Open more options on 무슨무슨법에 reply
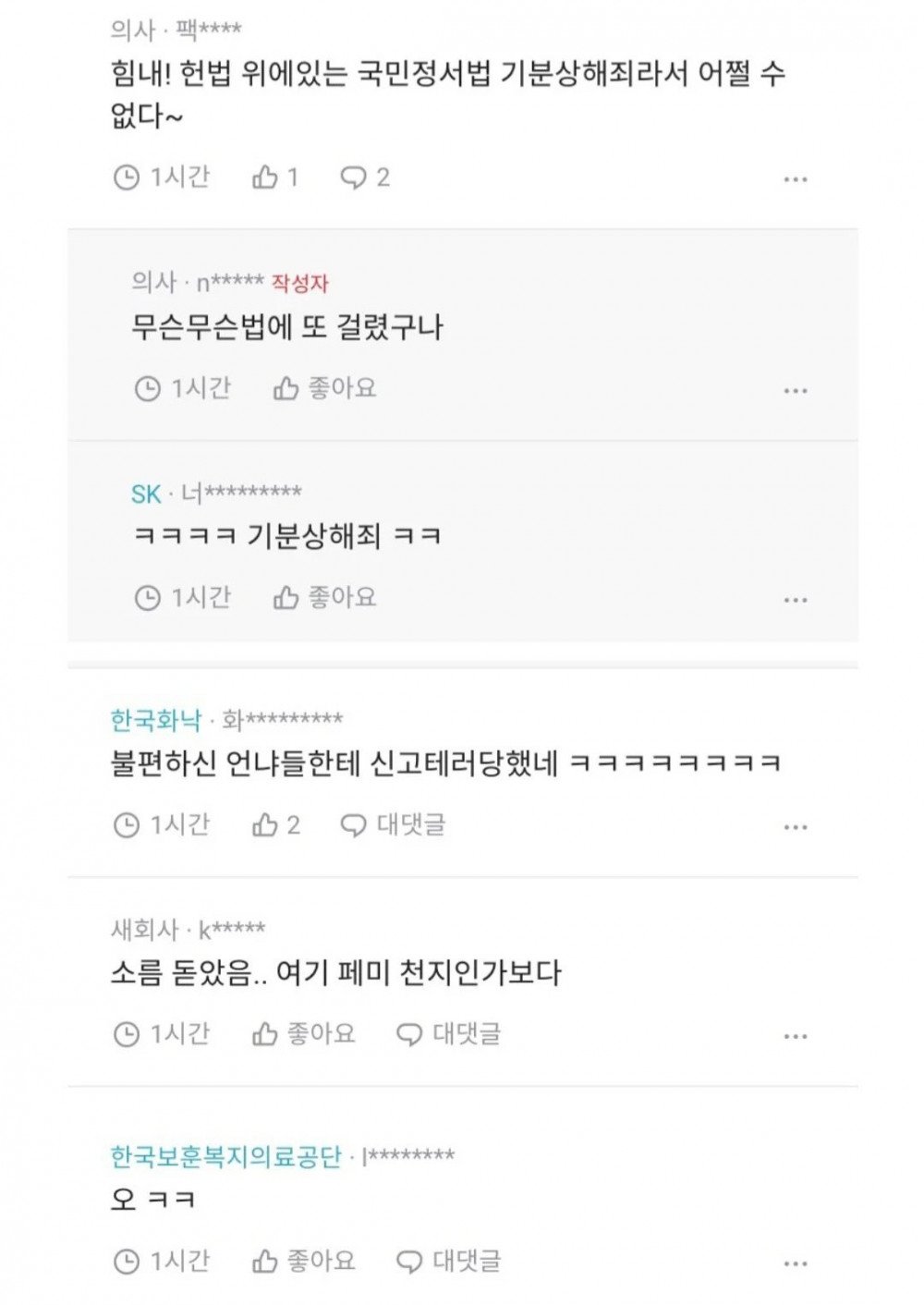The image size is (924, 1305). [x=795, y=391]
